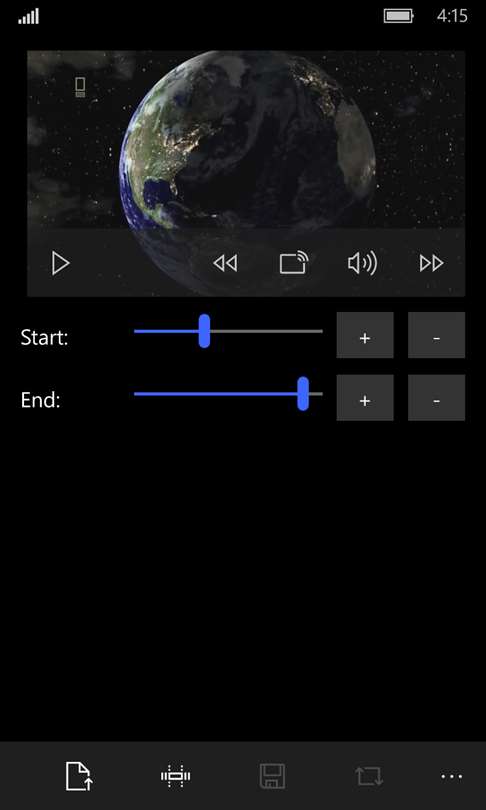Rewind the video
This screenshot has height=810, width=486.
pos(225,263)
